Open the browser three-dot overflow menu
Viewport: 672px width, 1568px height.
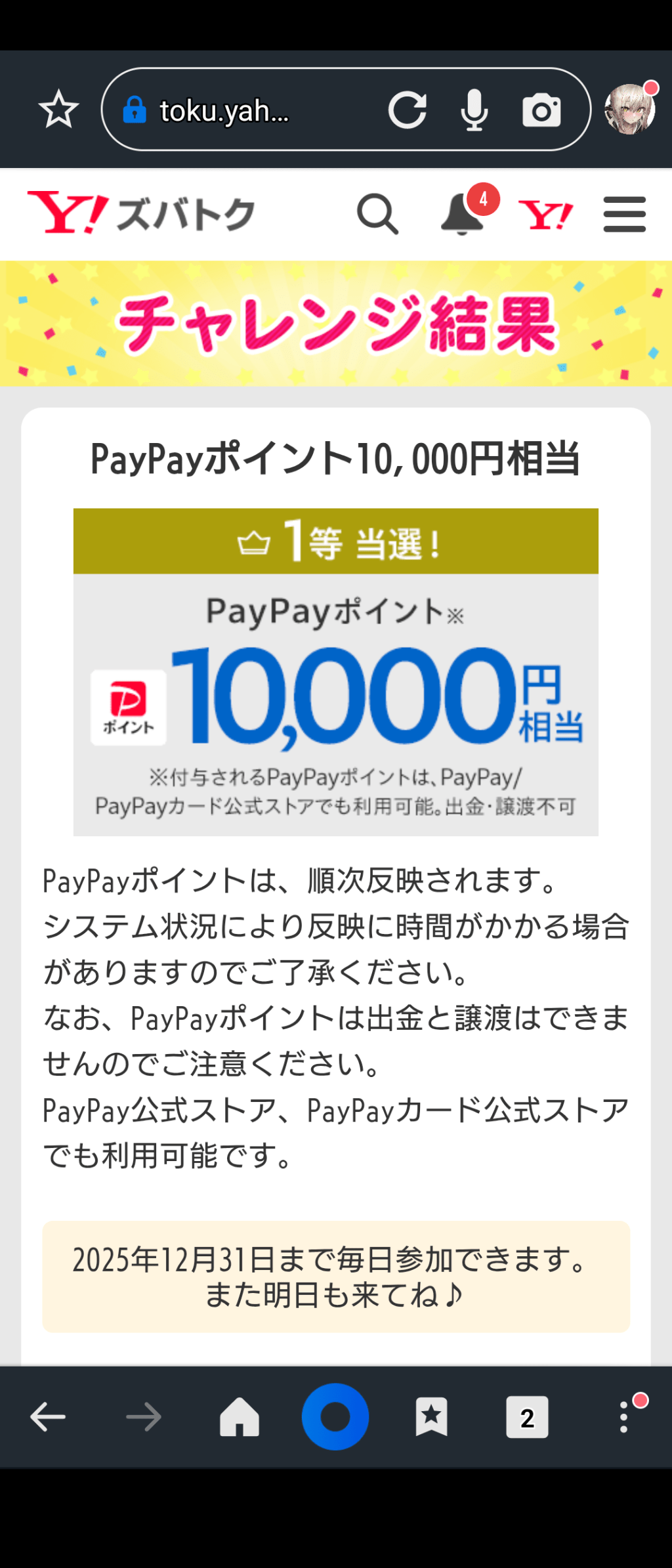click(624, 1417)
